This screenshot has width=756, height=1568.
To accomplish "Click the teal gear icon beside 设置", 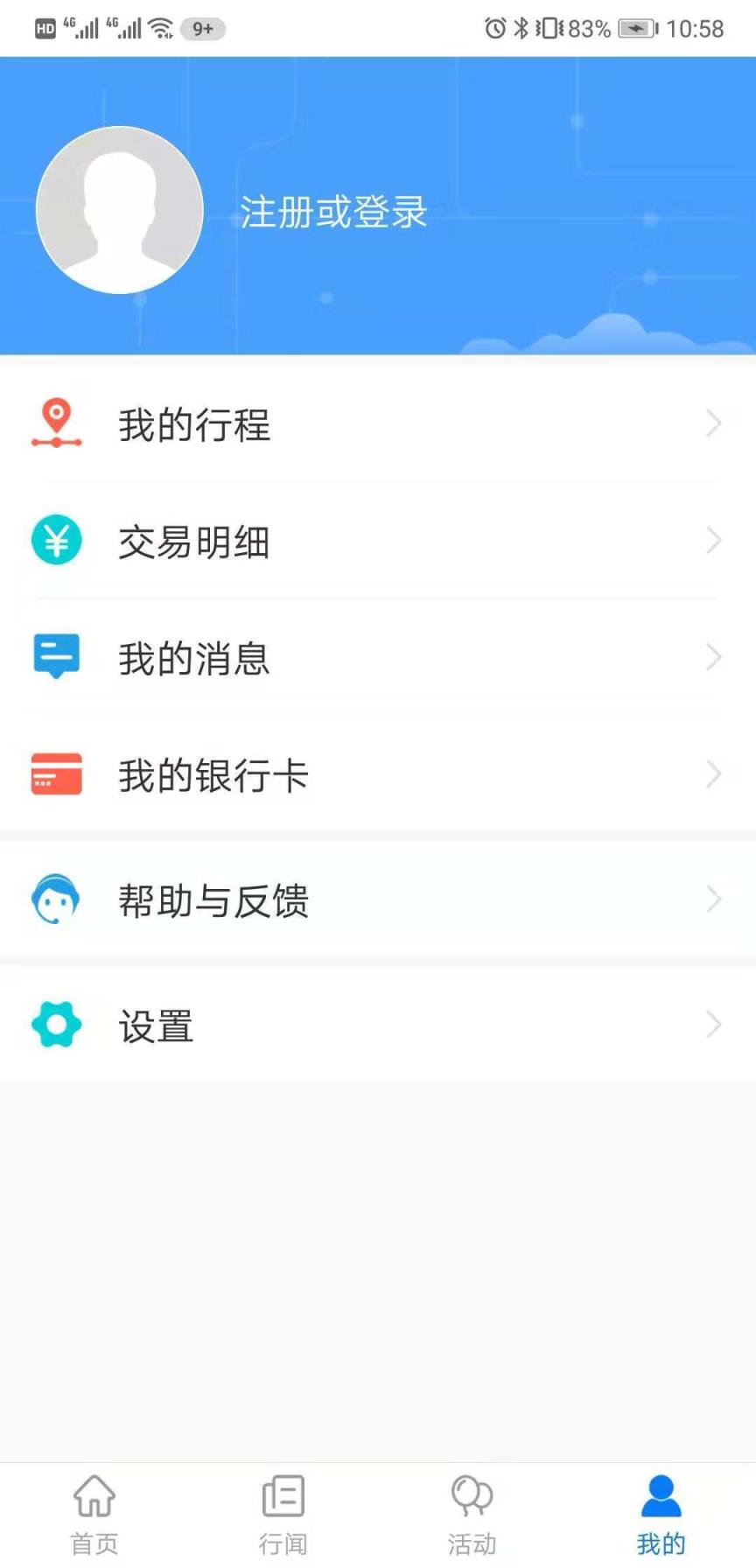I will click(56, 1025).
